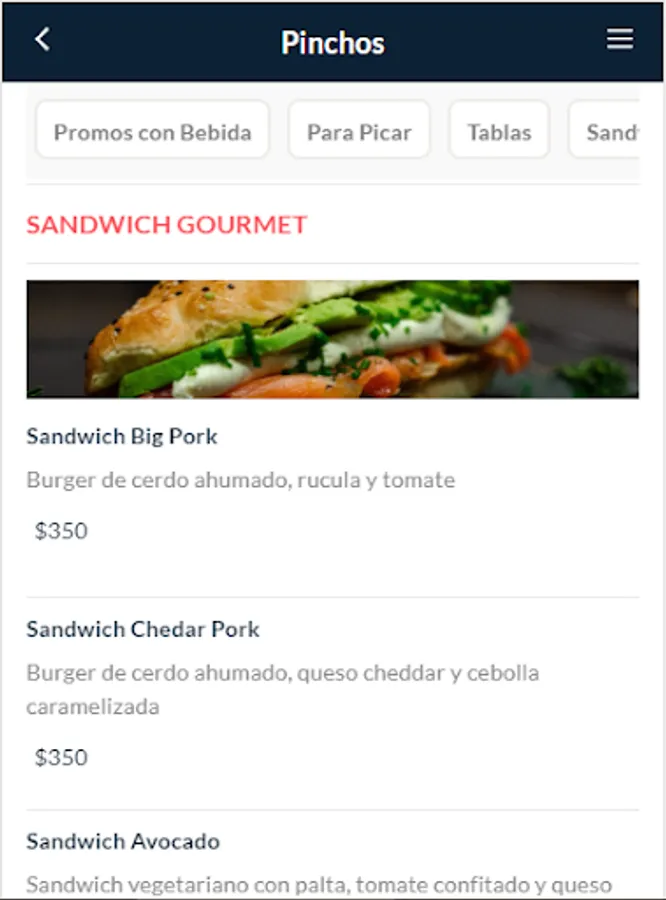
Task: Switch to the Para Picar category
Action: (x=359, y=132)
